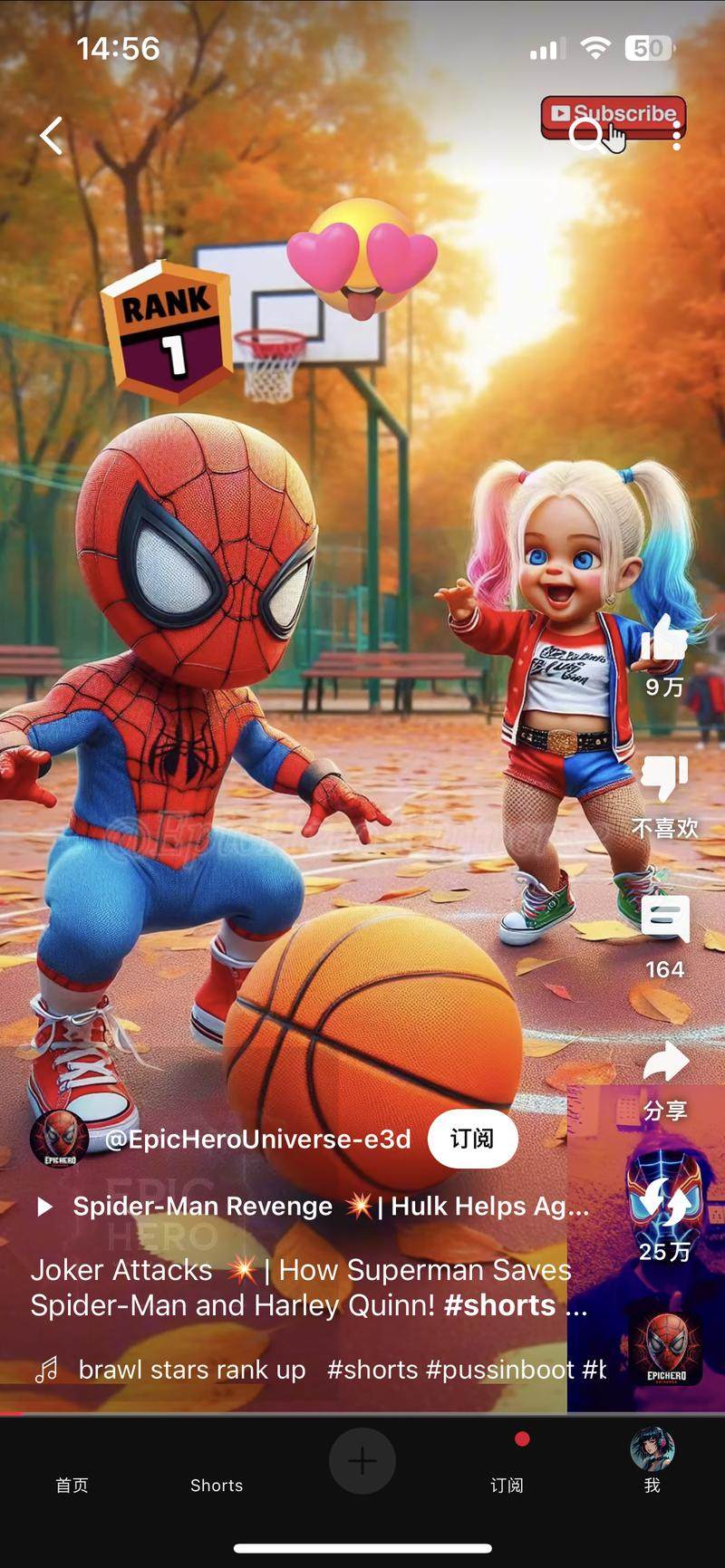725x1568 pixels.
Task: Open the three-dot overflow menu
Action: point(677,136)
